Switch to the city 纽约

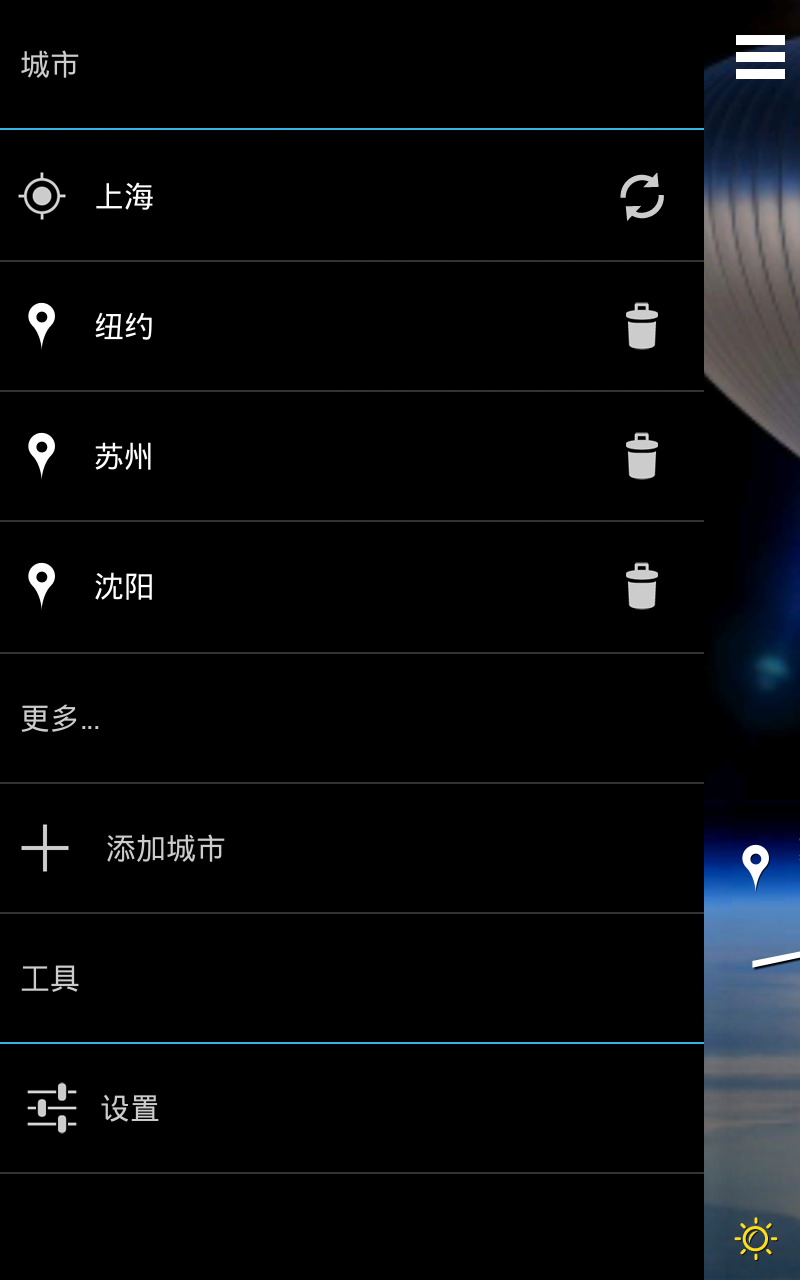coord(125,326)
